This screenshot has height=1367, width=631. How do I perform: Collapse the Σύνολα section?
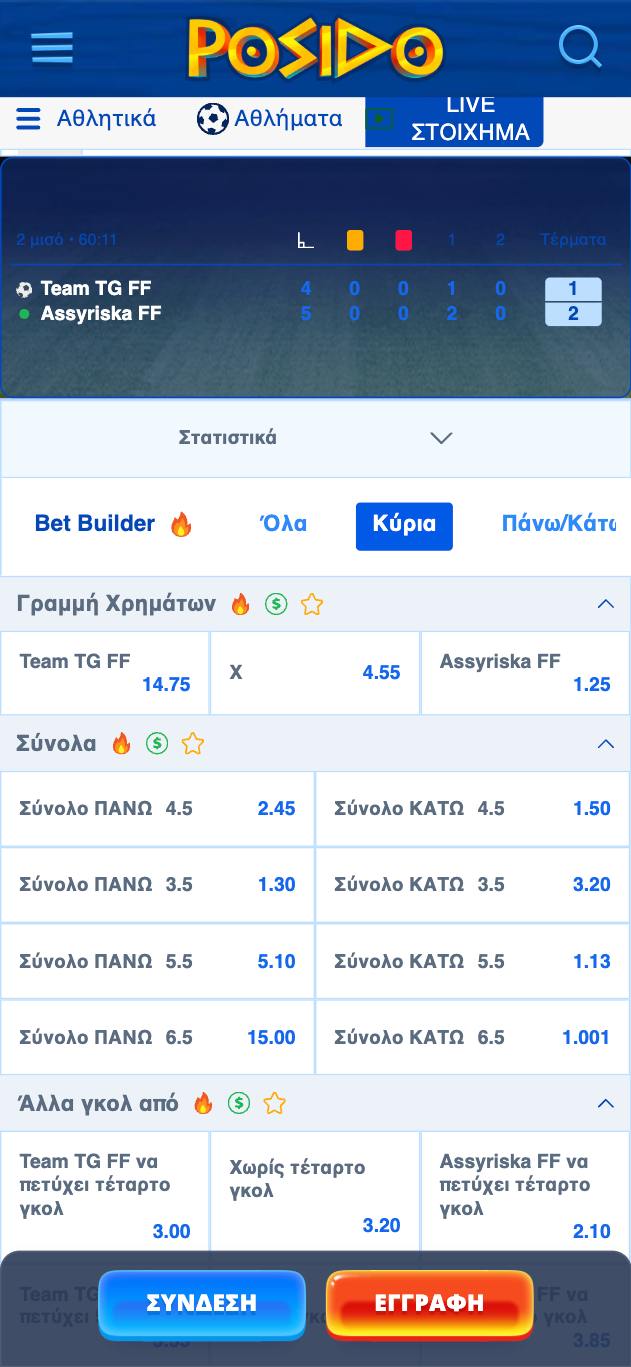(605, 744)
